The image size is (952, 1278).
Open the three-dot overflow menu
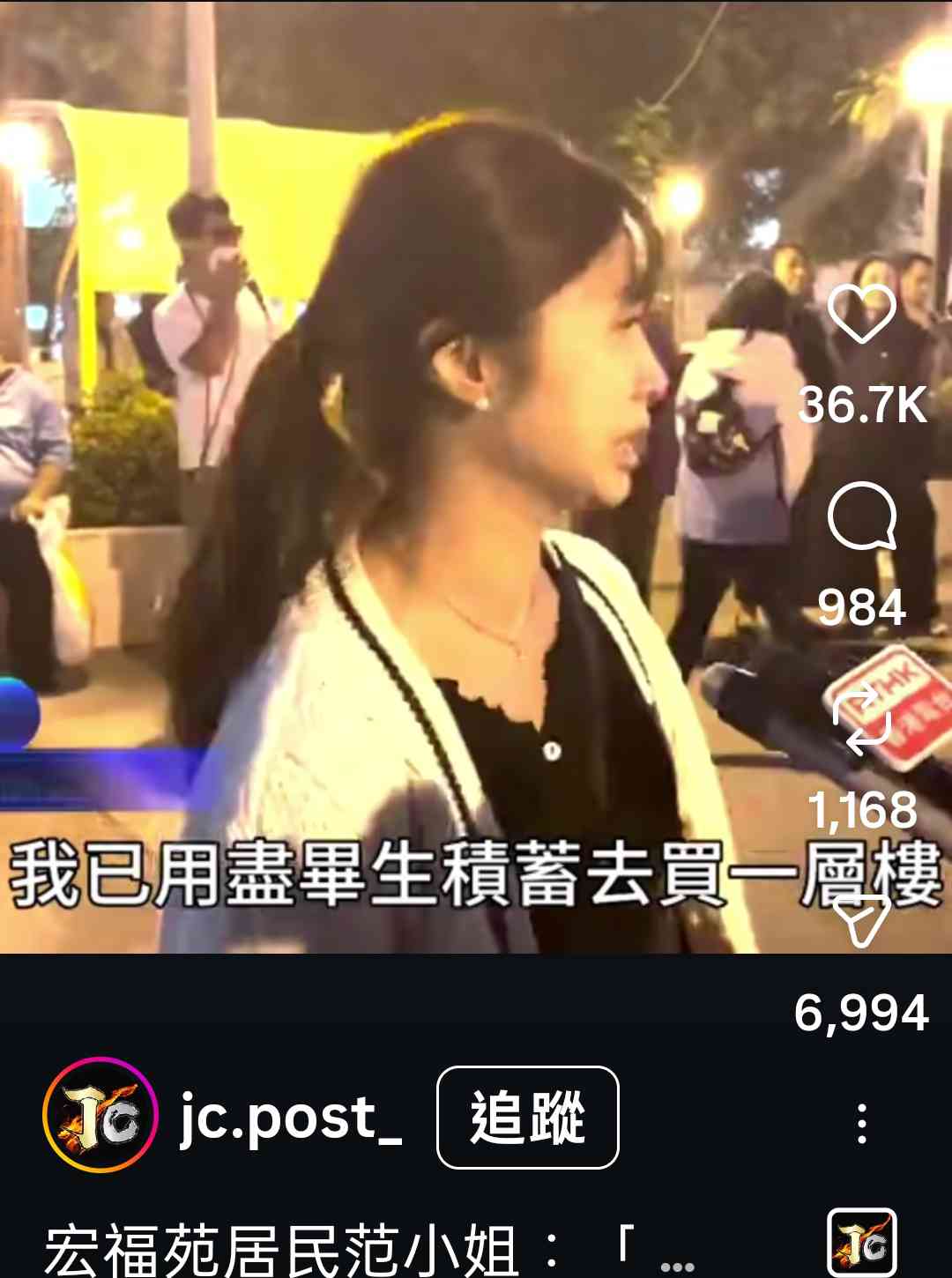861,1123
